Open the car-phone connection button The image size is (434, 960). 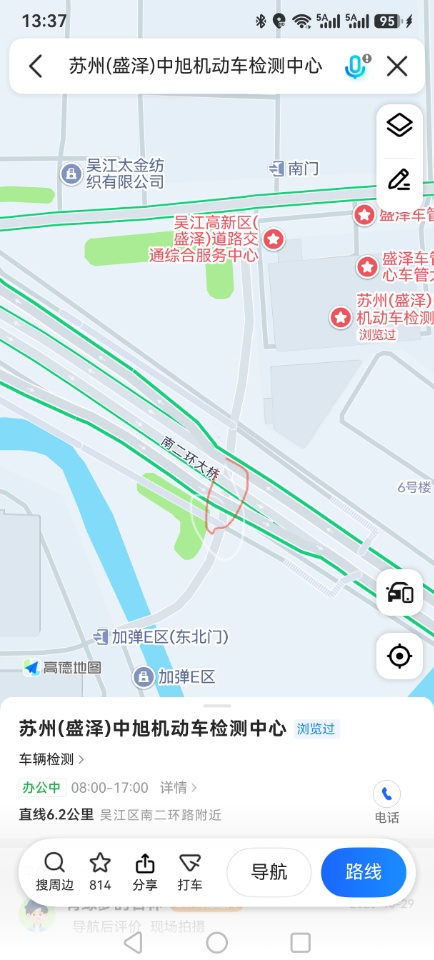pyautogui.click(x=400, y=592)
